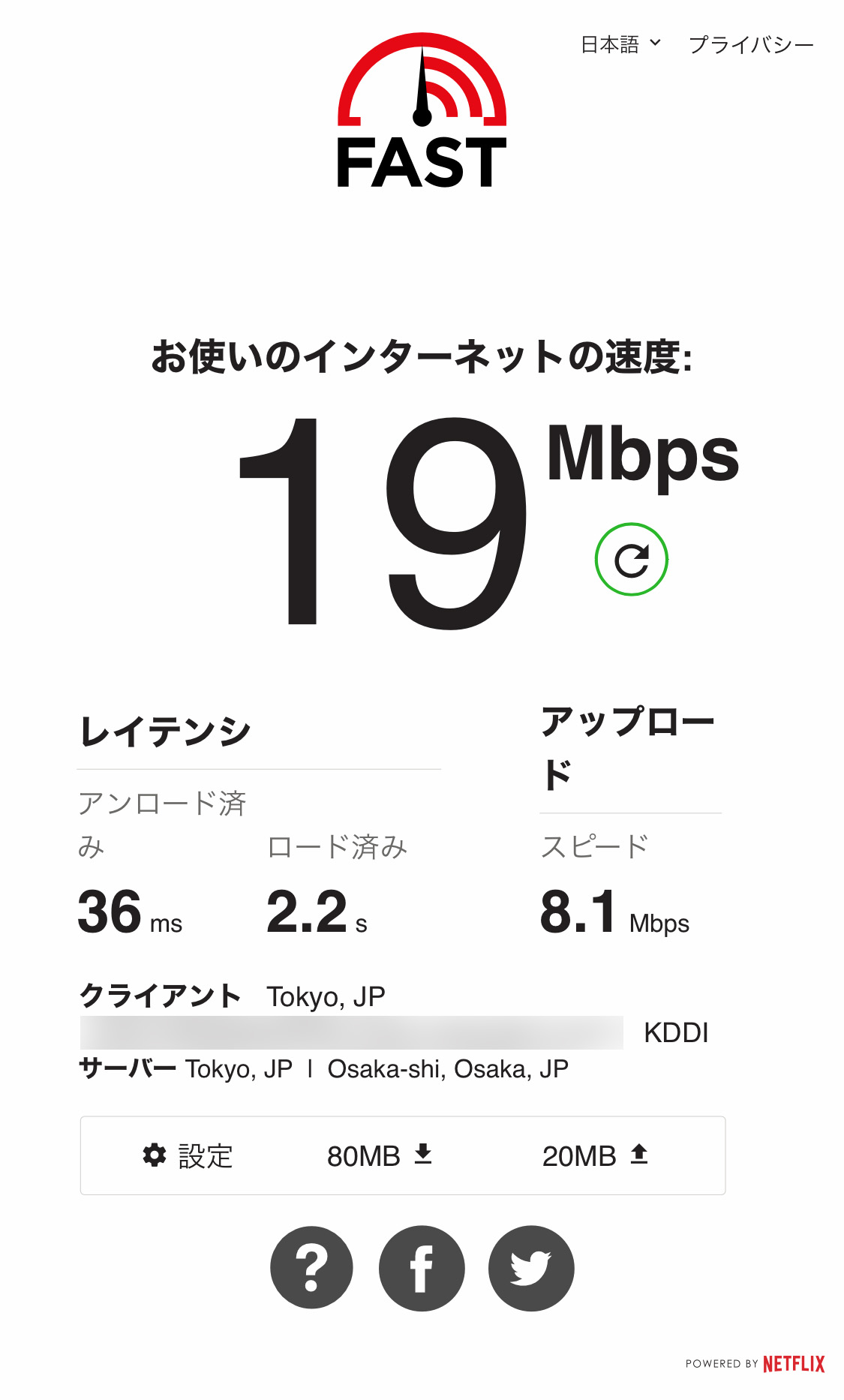Open 設定 settings
Image resolution: width=844 pixels, height=1400 pixels.
pos(188,1156)
